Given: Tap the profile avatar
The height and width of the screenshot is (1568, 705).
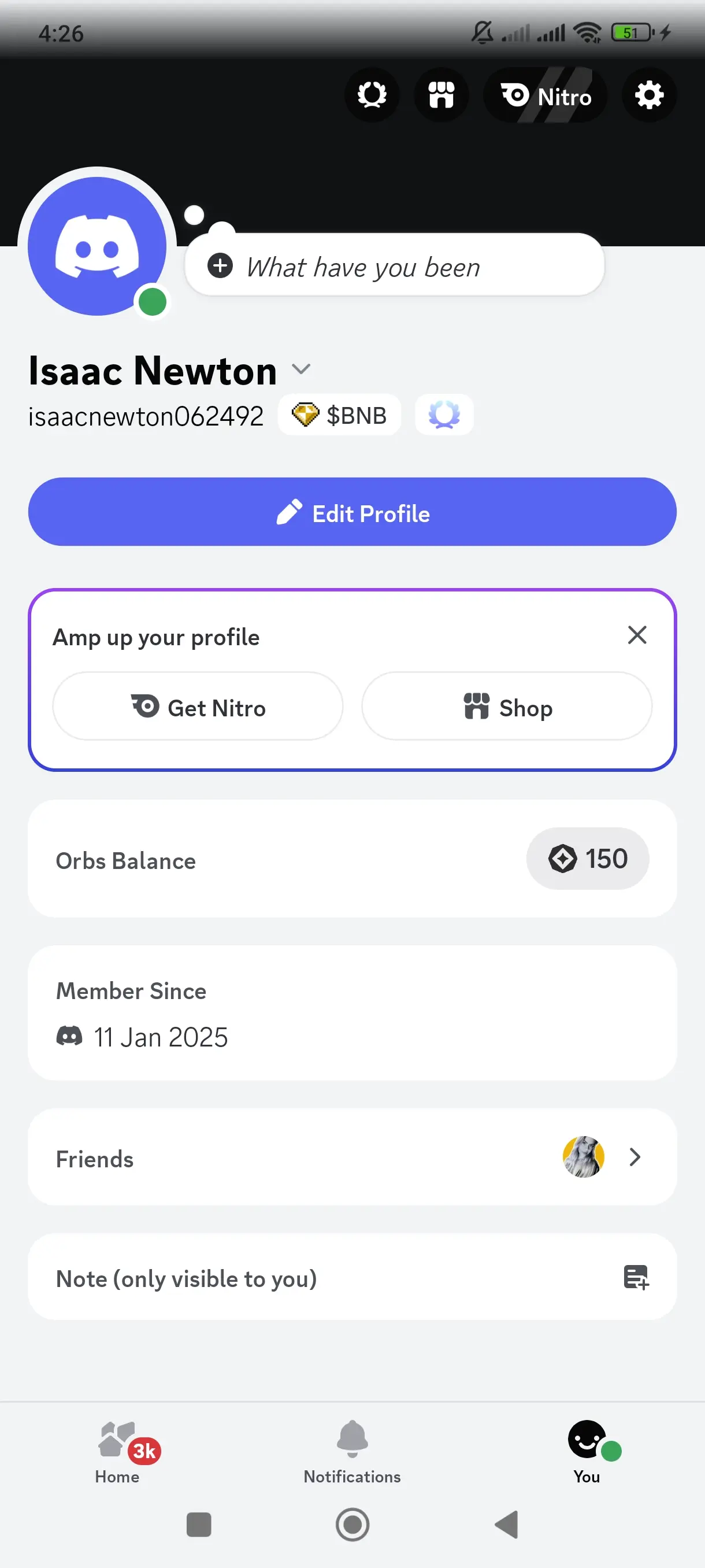Looking at the screenshot, I should (97, 246).
